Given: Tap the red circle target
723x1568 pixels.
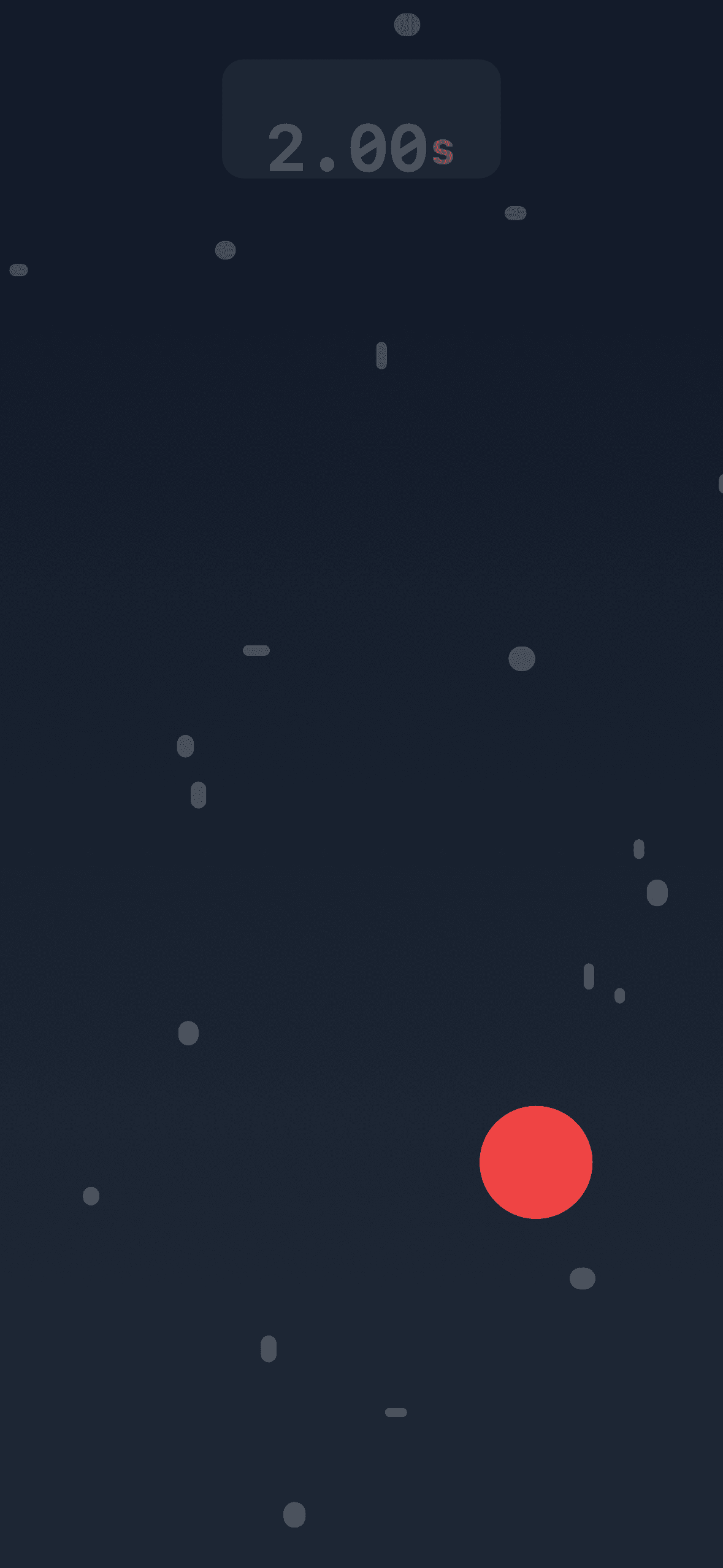Looking at the screenshot, I should [535, 1162].
